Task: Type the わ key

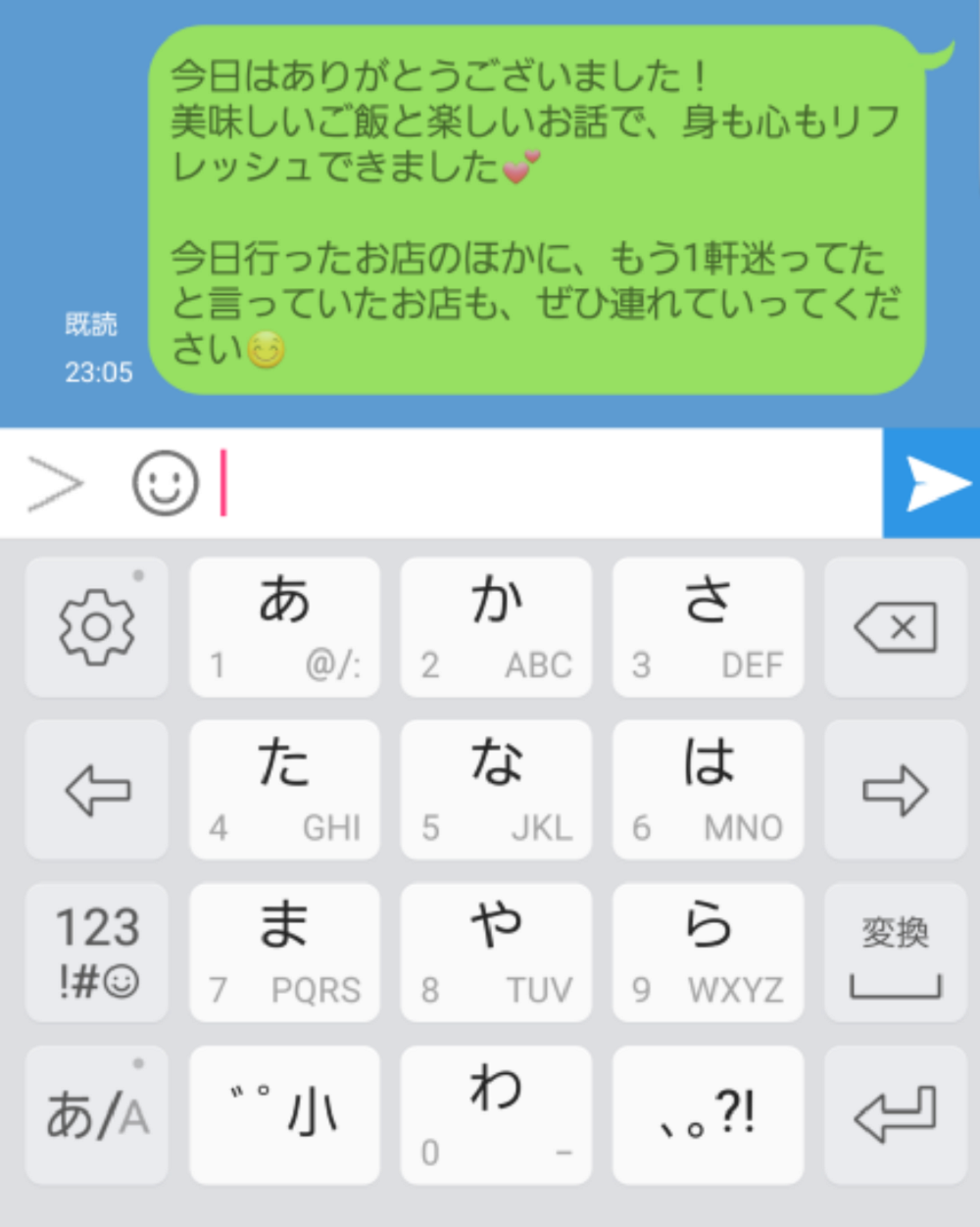Action: coord(496,1115)
